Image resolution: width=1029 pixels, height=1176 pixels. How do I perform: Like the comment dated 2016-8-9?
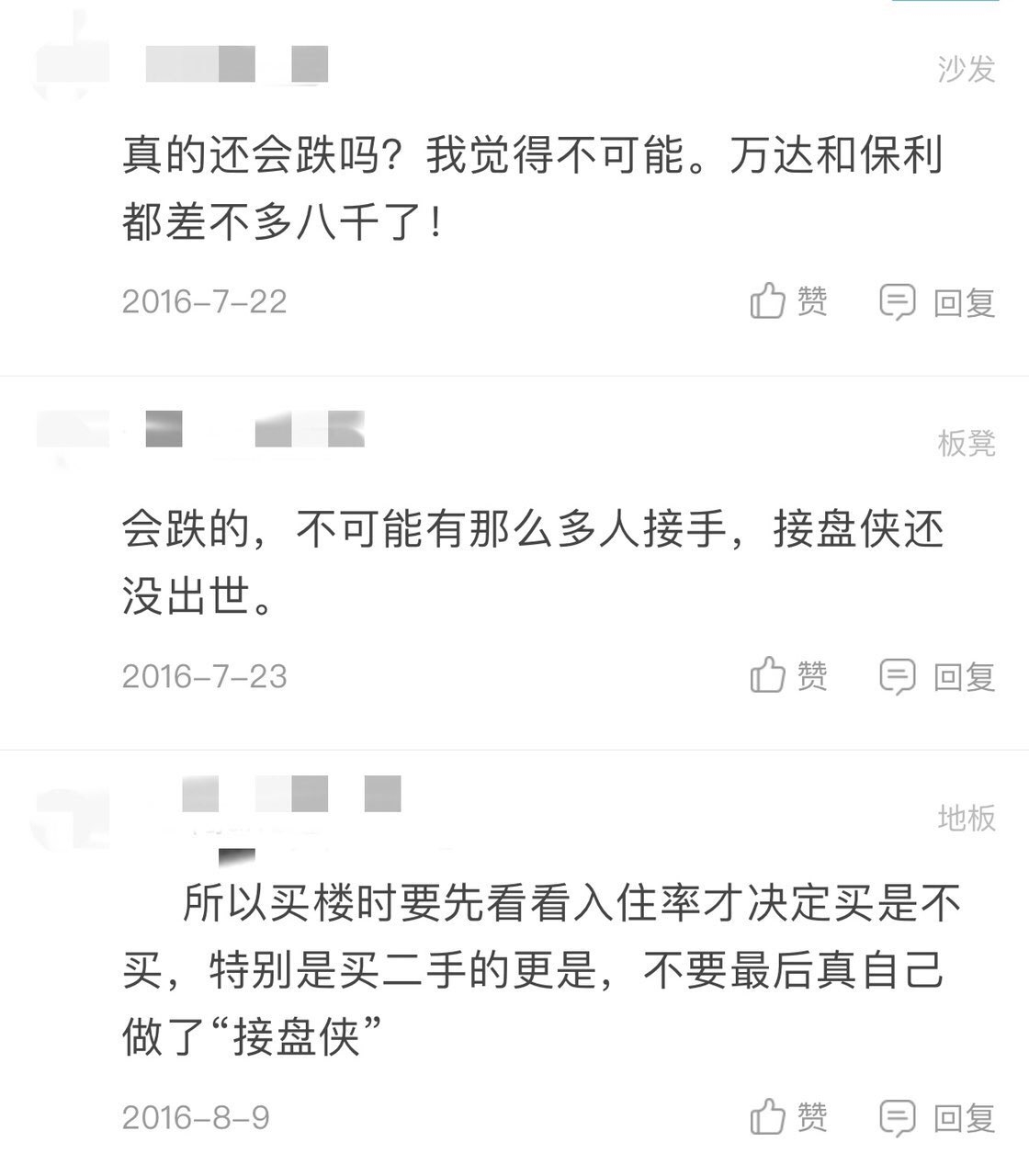tap(788, 1117)
